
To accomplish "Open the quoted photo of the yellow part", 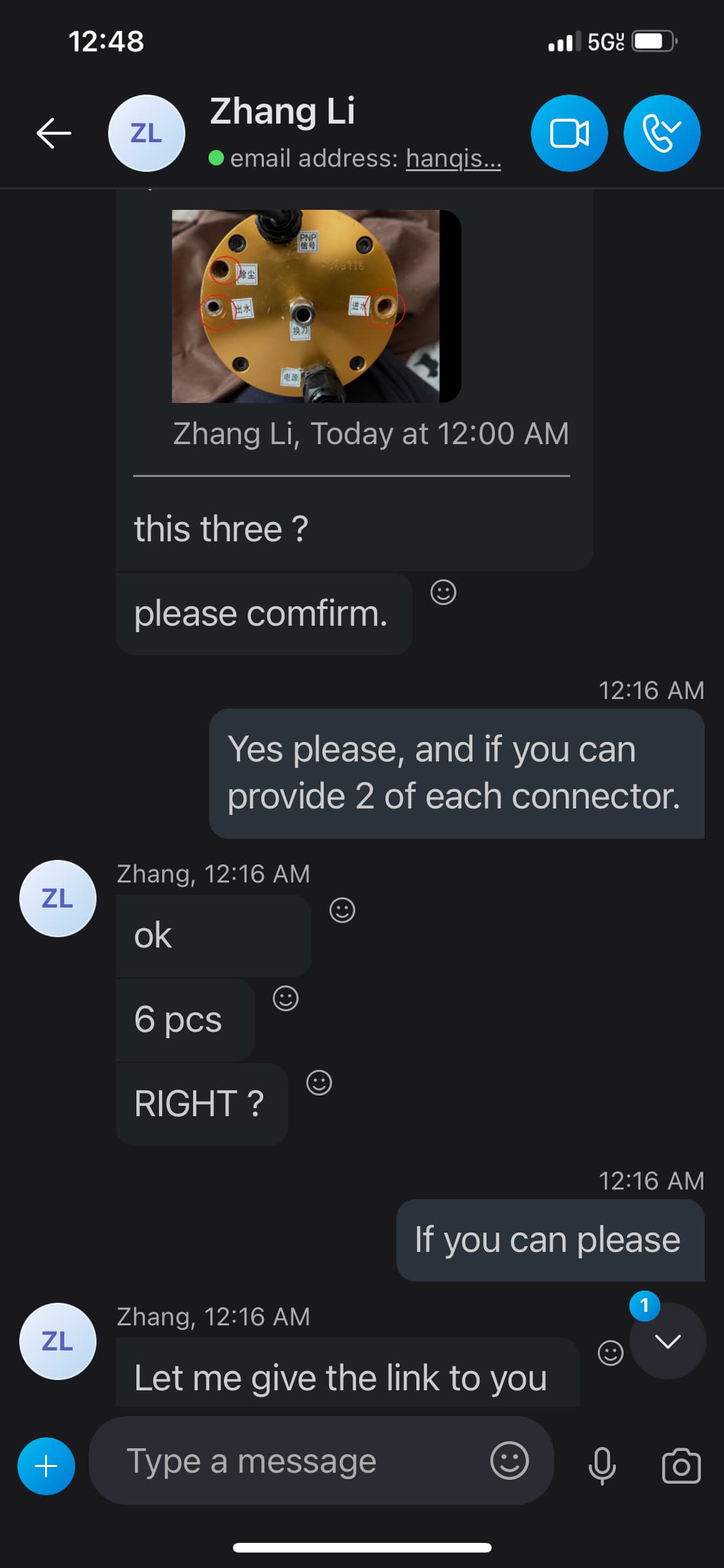I will click(316, 306).
